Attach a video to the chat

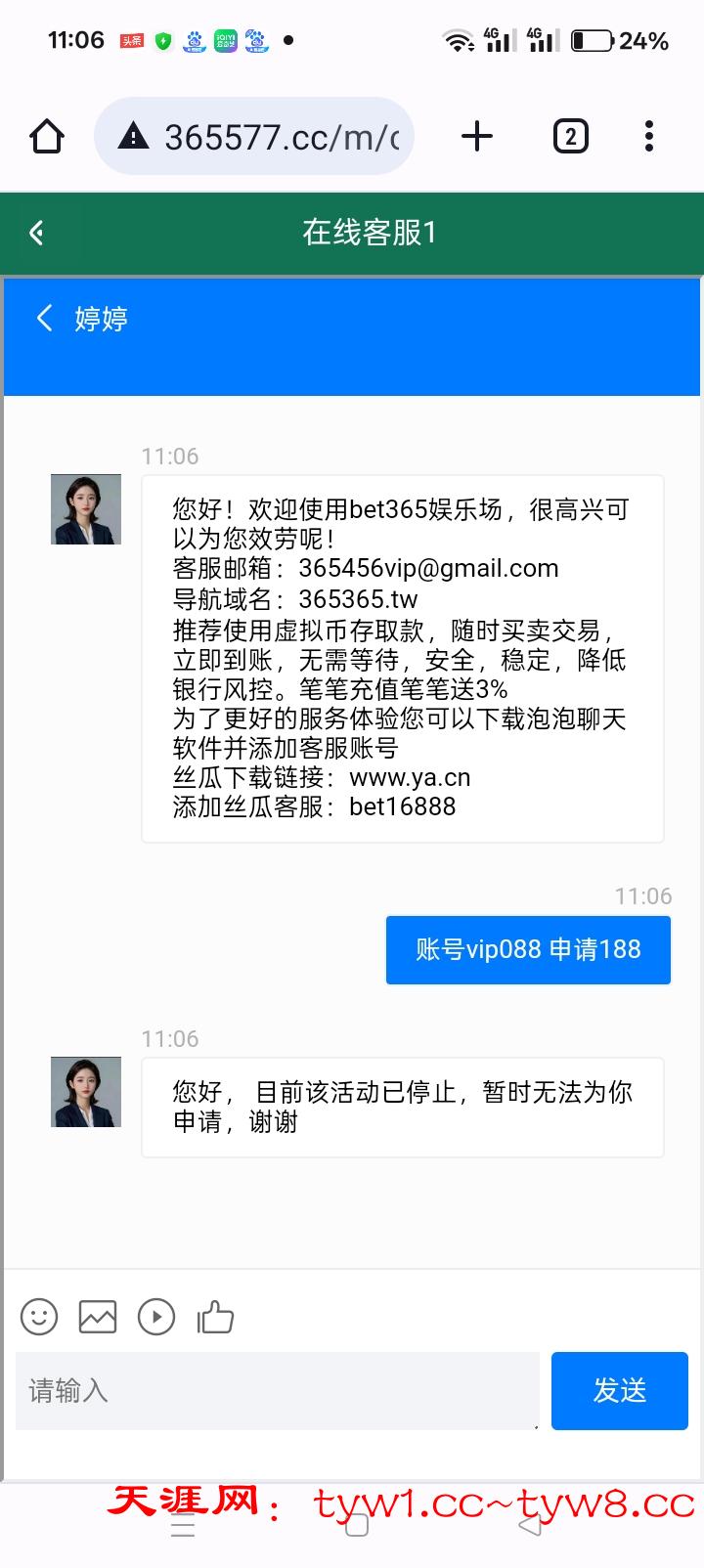[x=156, y=1317]
